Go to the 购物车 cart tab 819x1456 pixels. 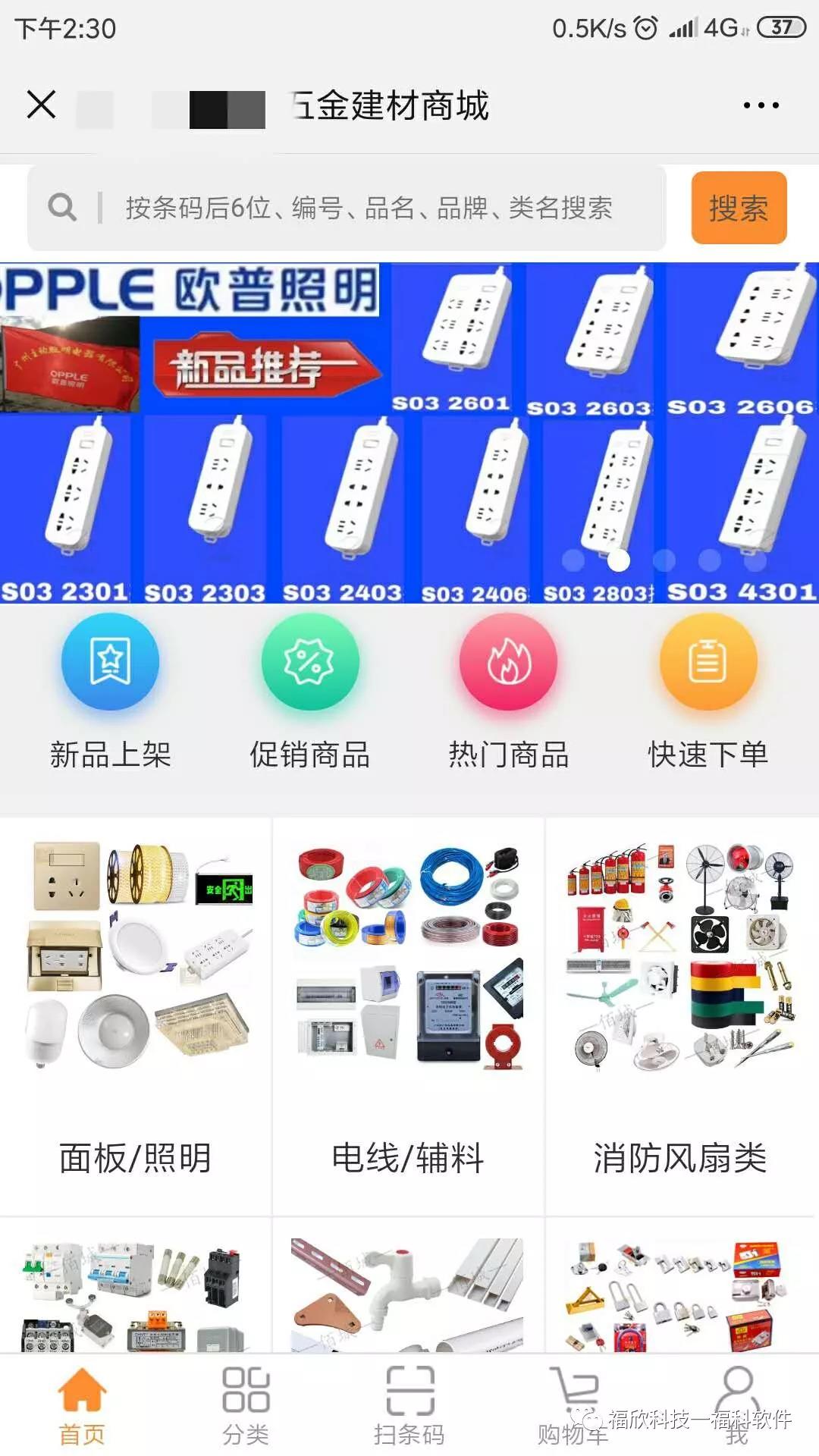pos(573,1406)
